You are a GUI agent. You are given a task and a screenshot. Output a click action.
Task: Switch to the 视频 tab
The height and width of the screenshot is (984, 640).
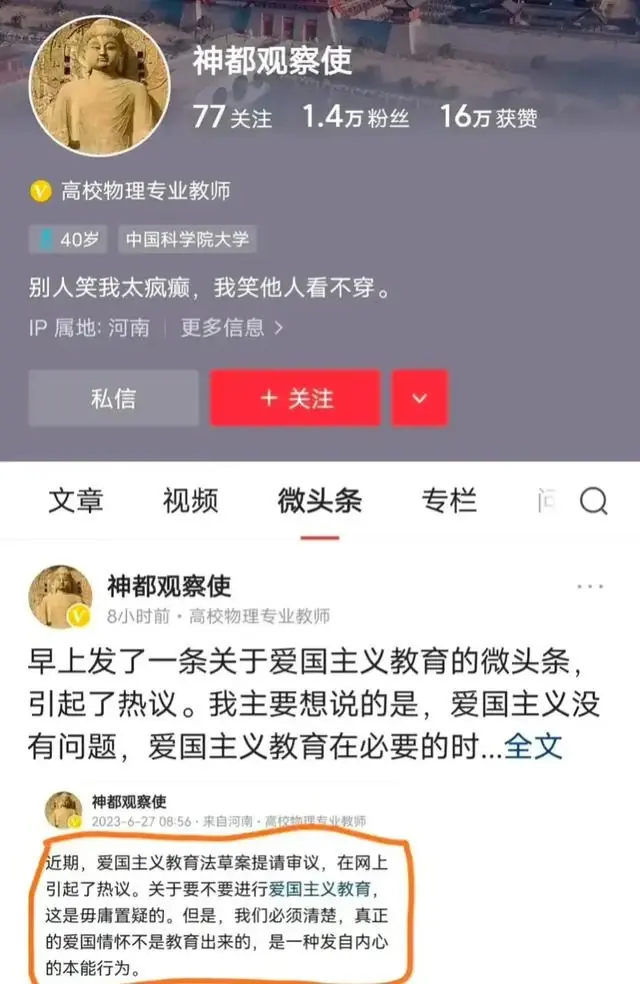point(190,501)
